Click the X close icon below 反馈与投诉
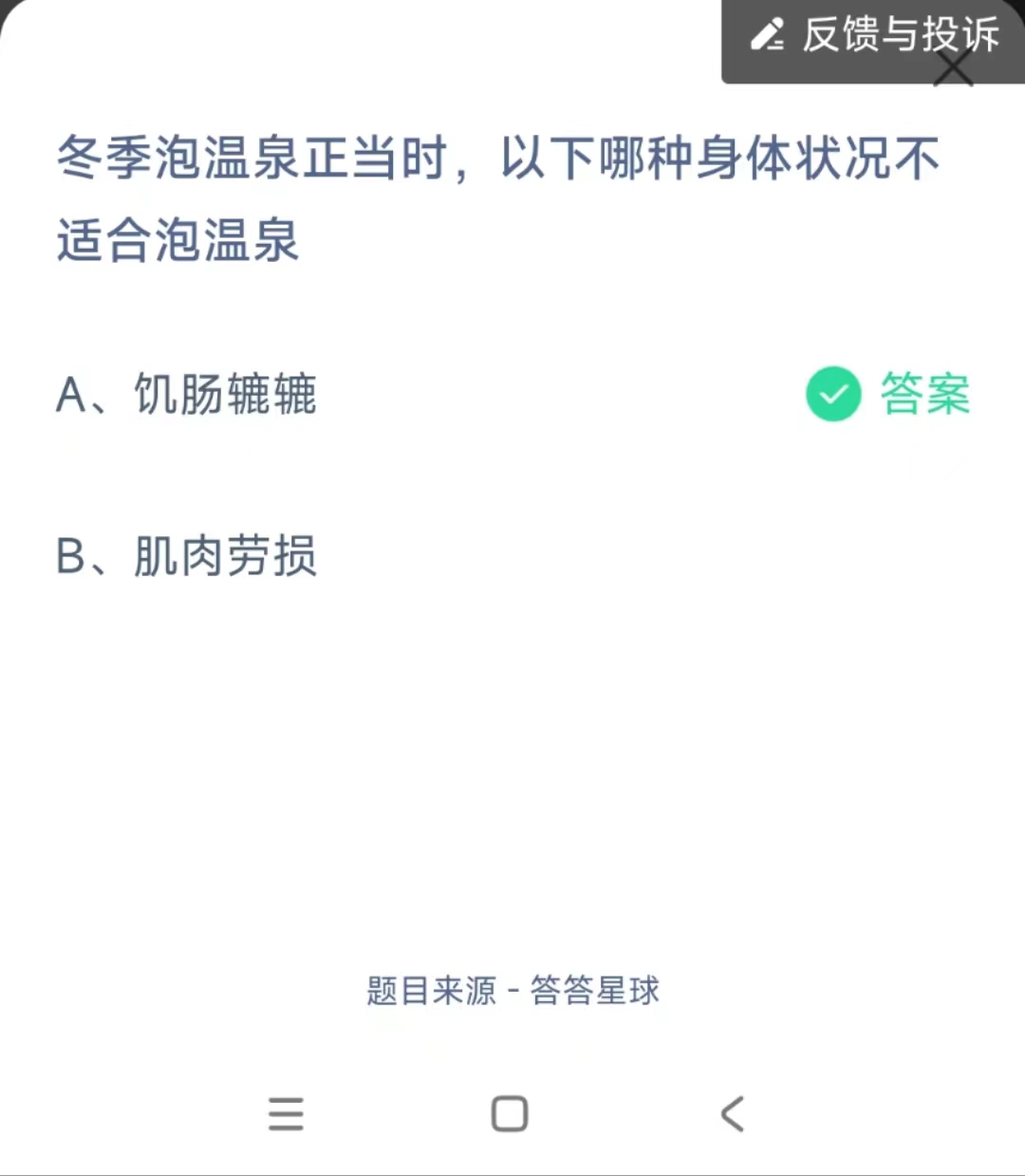Viewport: 1025px width, 1176px height. (x=954, y=68)
